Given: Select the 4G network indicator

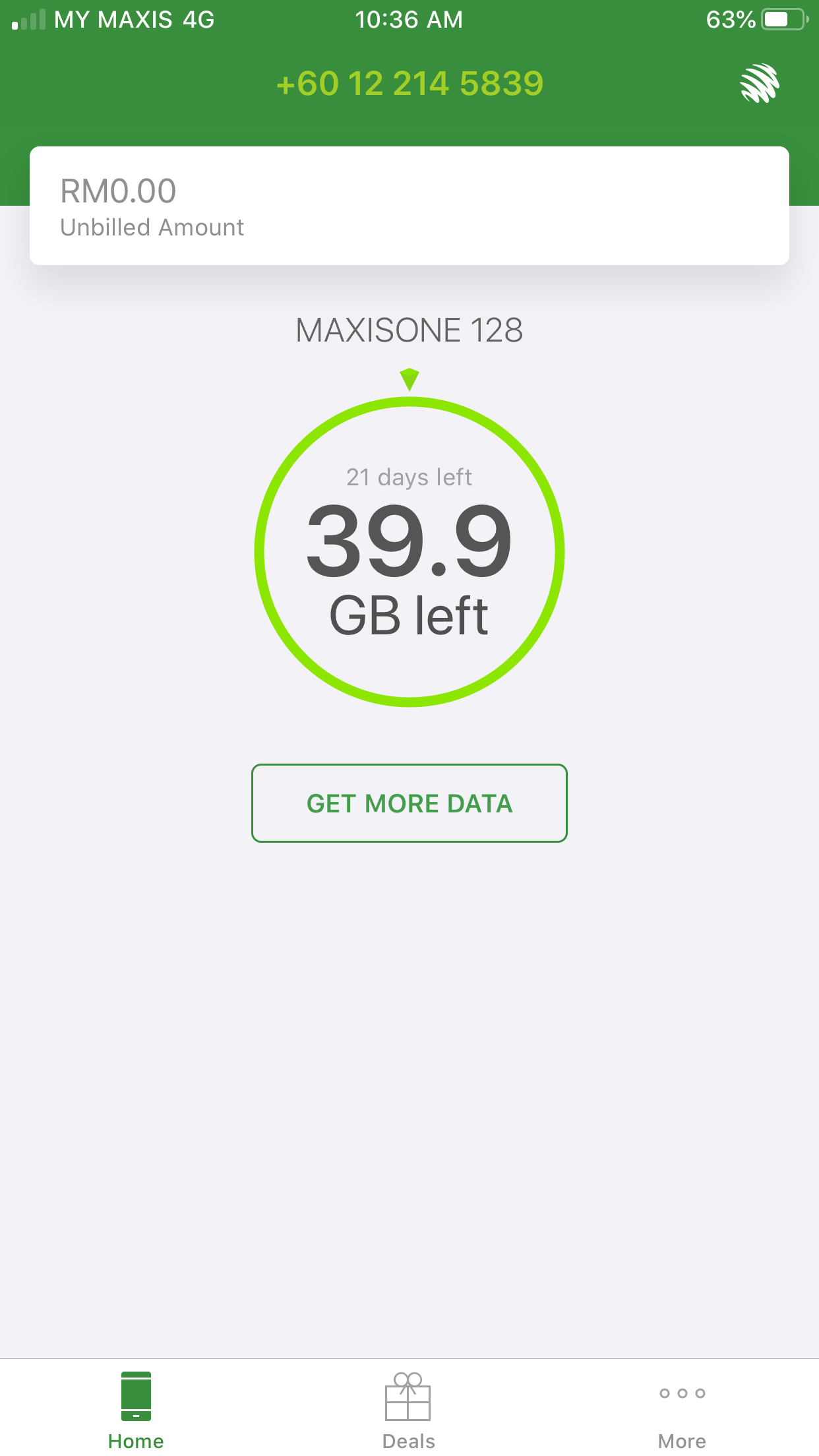Looking at the screenshot, I should [197, 20].
